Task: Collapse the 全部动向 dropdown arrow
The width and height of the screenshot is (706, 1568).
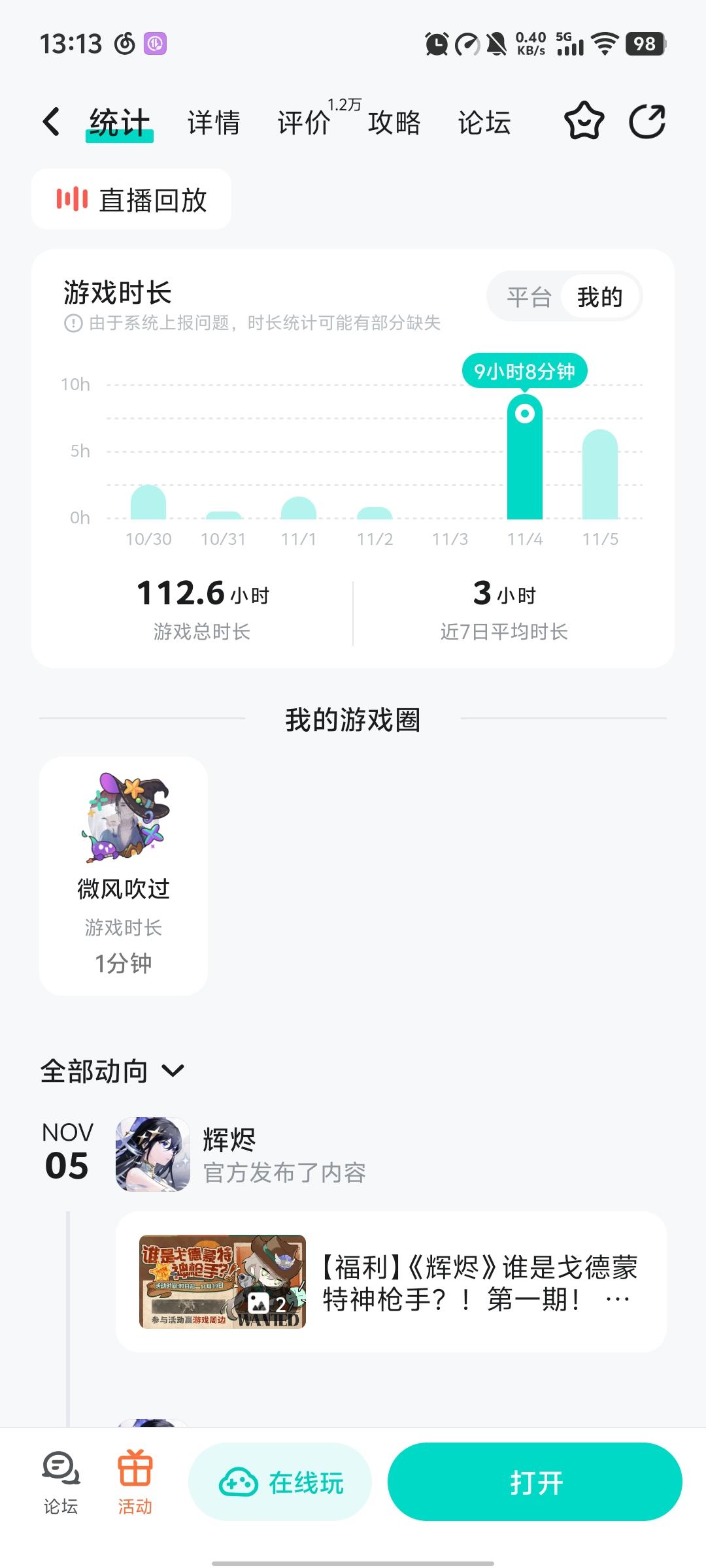Action: [173, 1071]
